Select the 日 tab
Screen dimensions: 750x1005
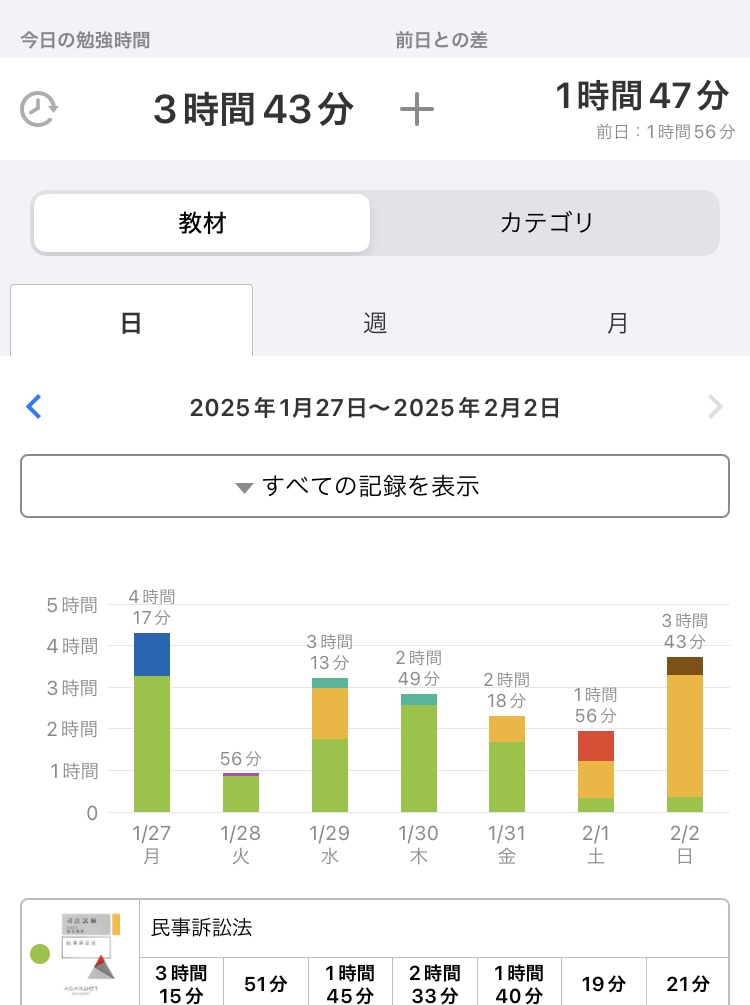point(131,322)
